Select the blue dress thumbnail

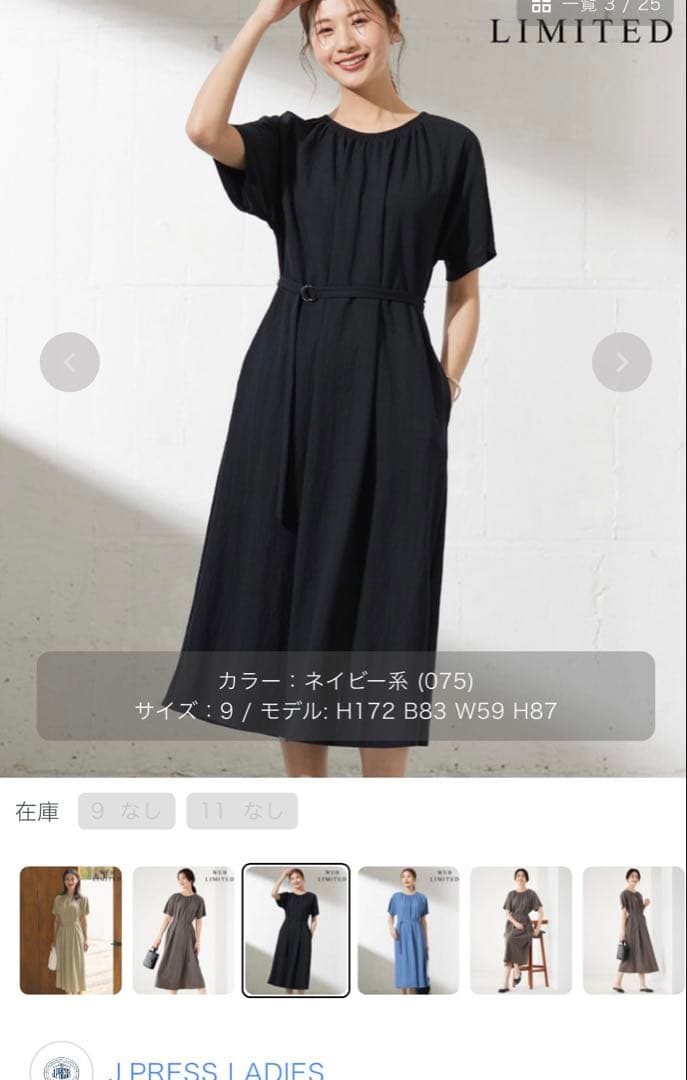click(x=409, y=931)
